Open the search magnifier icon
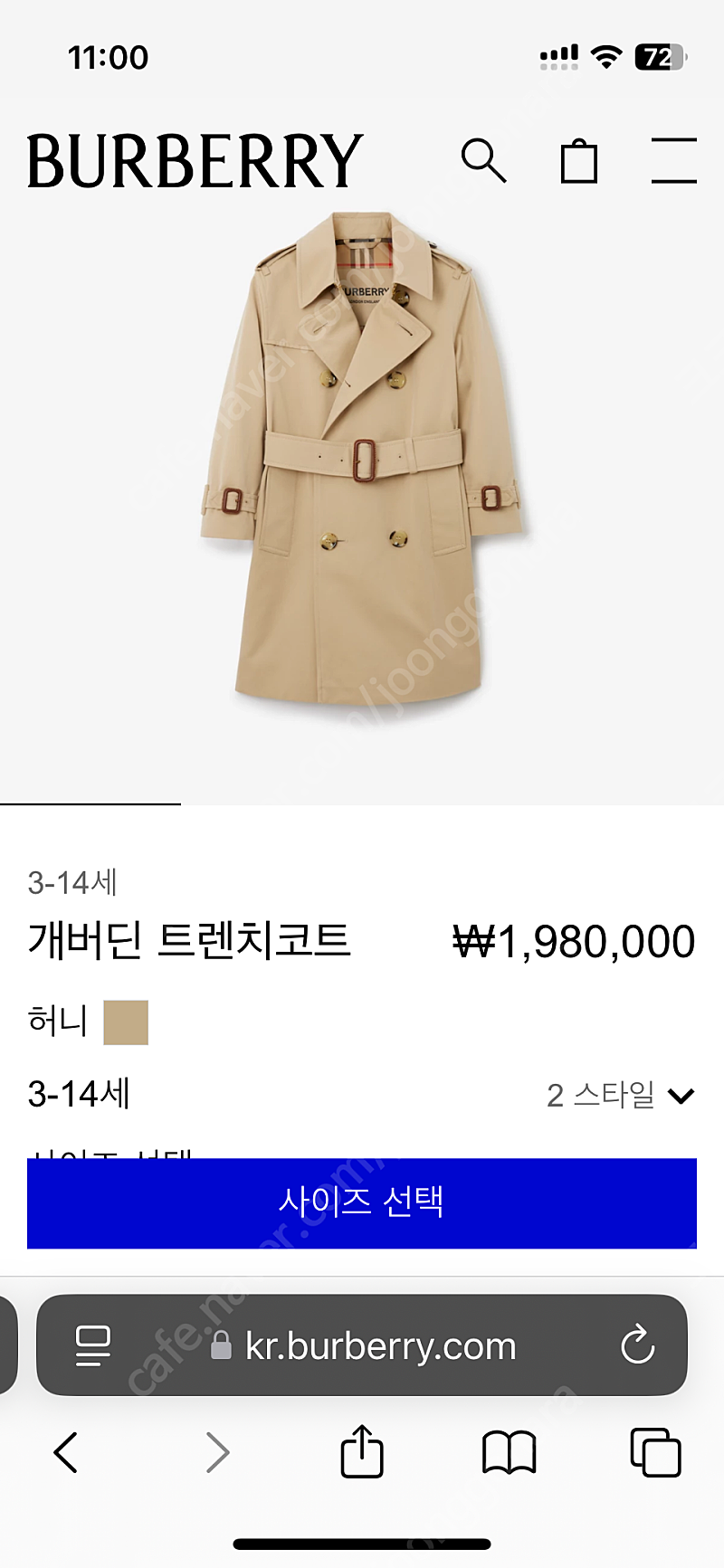 click(483, 161)
